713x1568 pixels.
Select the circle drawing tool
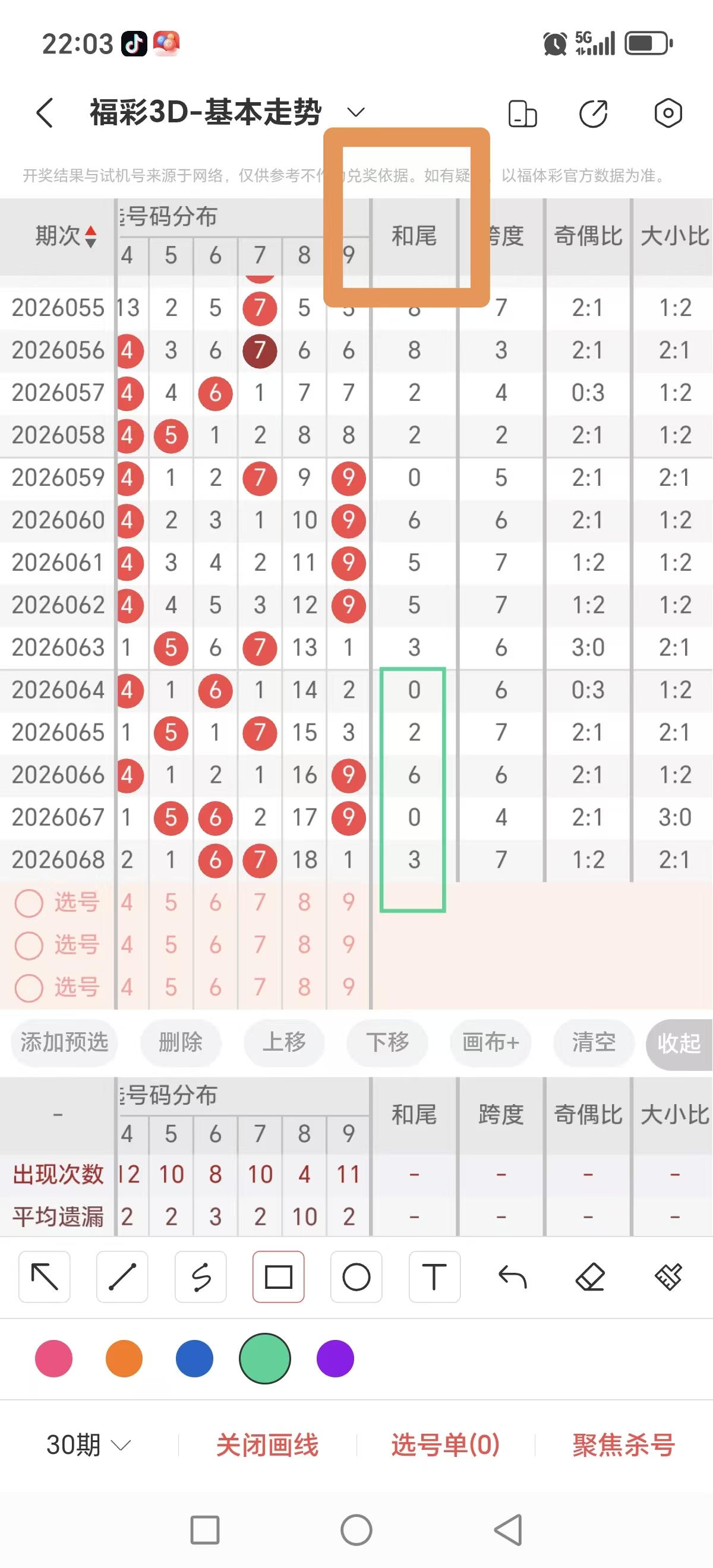(356, 1278)
